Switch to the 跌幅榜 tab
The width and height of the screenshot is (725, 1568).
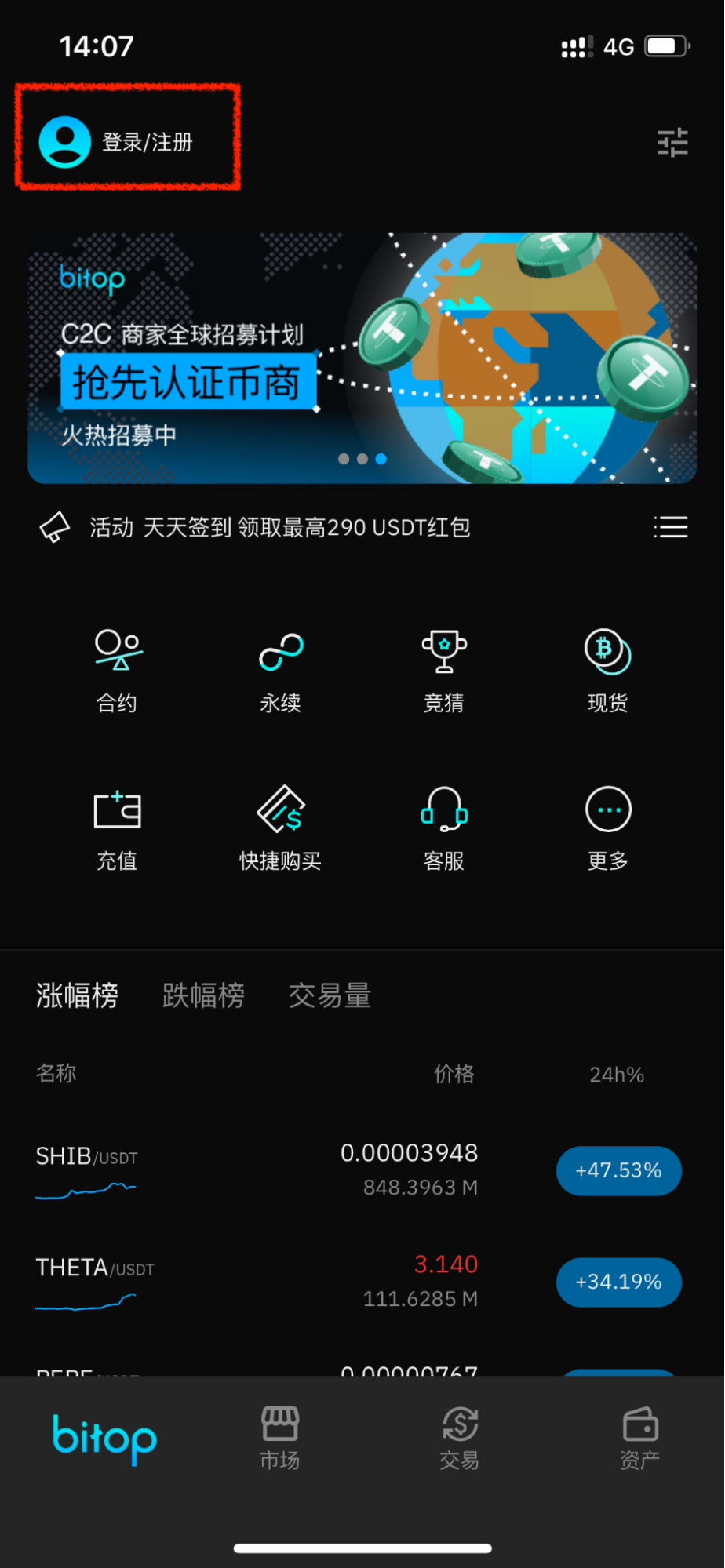203,995
